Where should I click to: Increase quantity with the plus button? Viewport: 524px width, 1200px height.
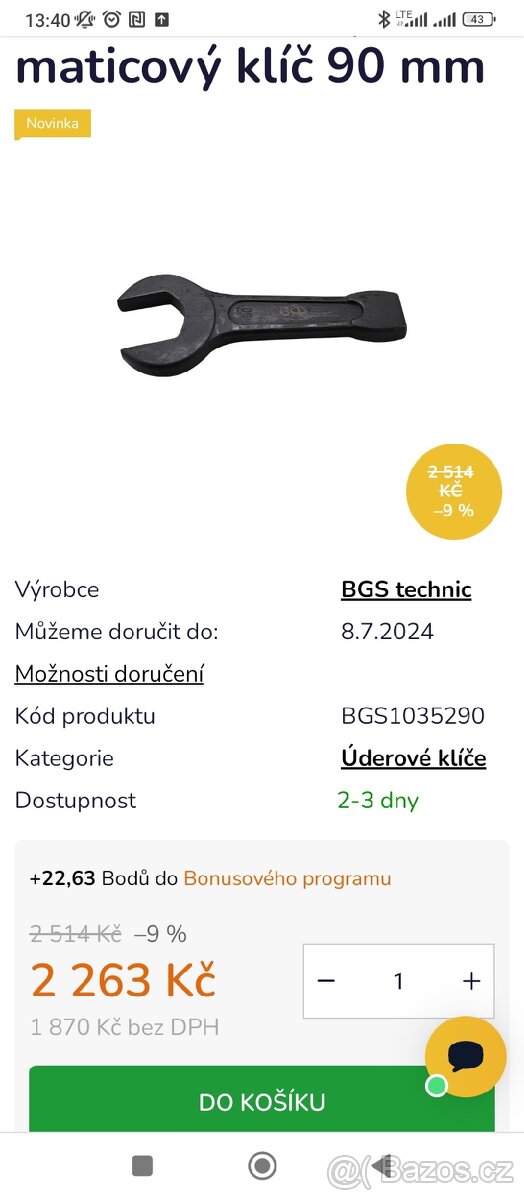coord(472,981)
